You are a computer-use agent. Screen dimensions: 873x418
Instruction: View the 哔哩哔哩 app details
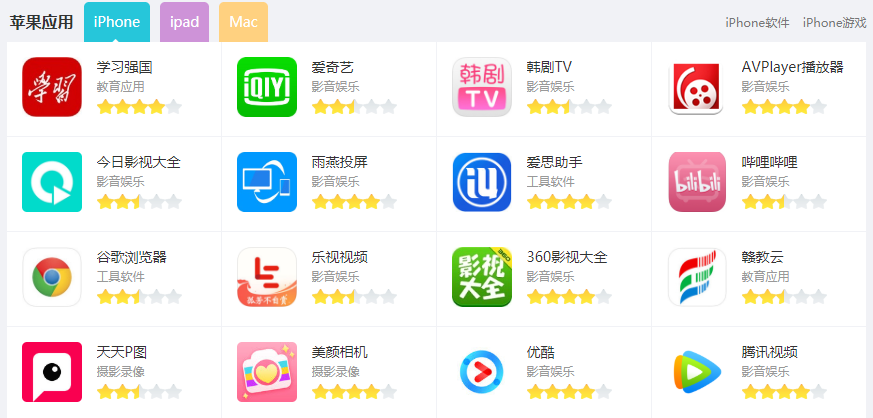[x=697, y=182]
